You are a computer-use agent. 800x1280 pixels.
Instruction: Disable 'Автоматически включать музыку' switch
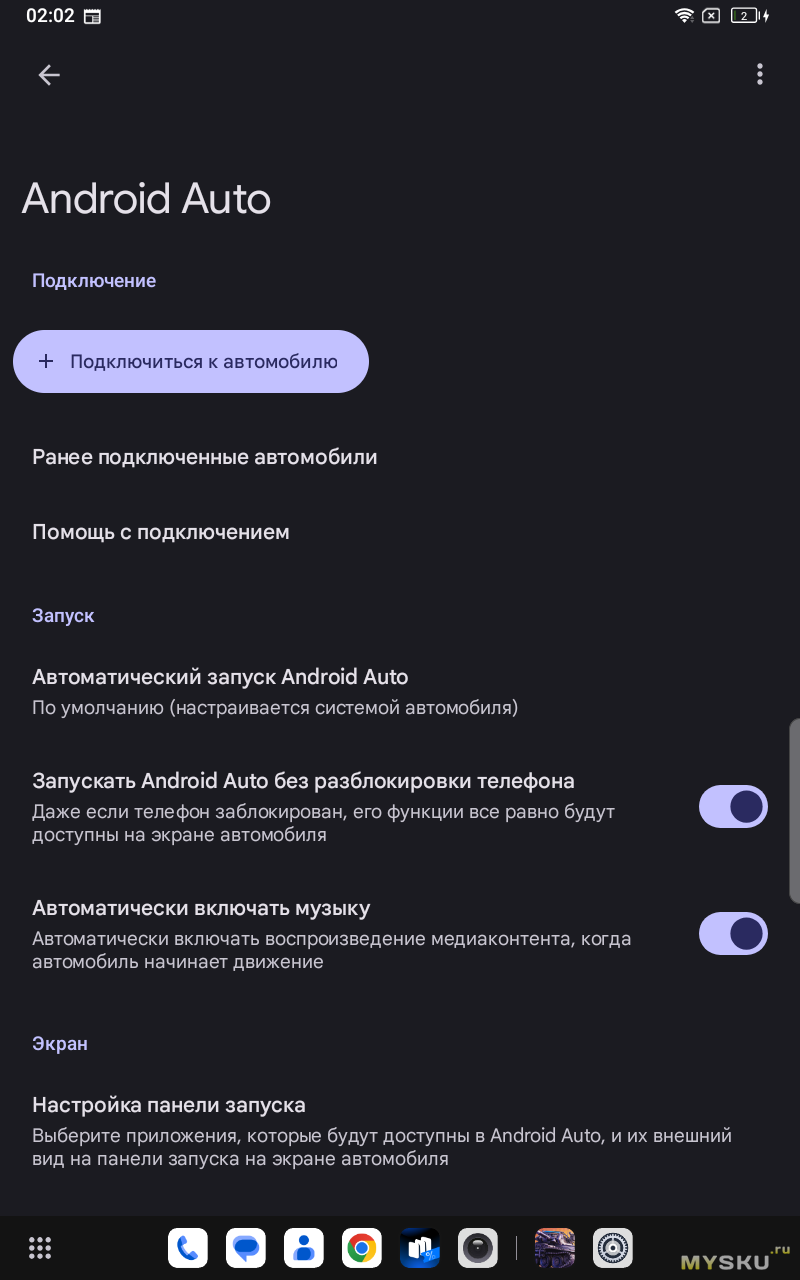pyautogui.click(x=732, y=933)
